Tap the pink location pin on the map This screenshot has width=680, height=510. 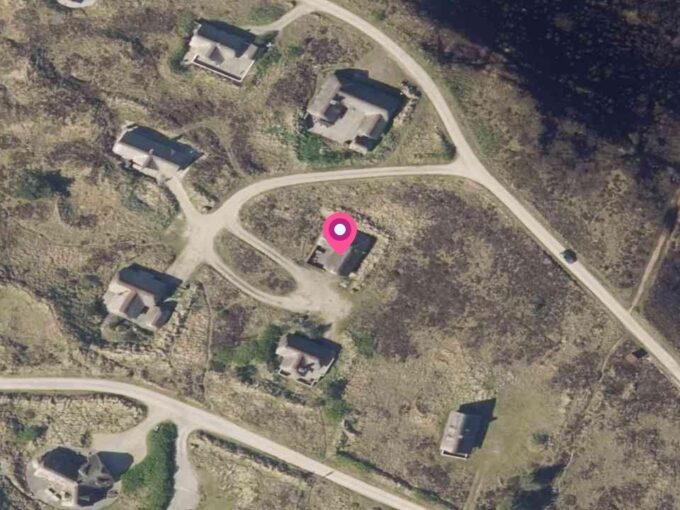340,233
